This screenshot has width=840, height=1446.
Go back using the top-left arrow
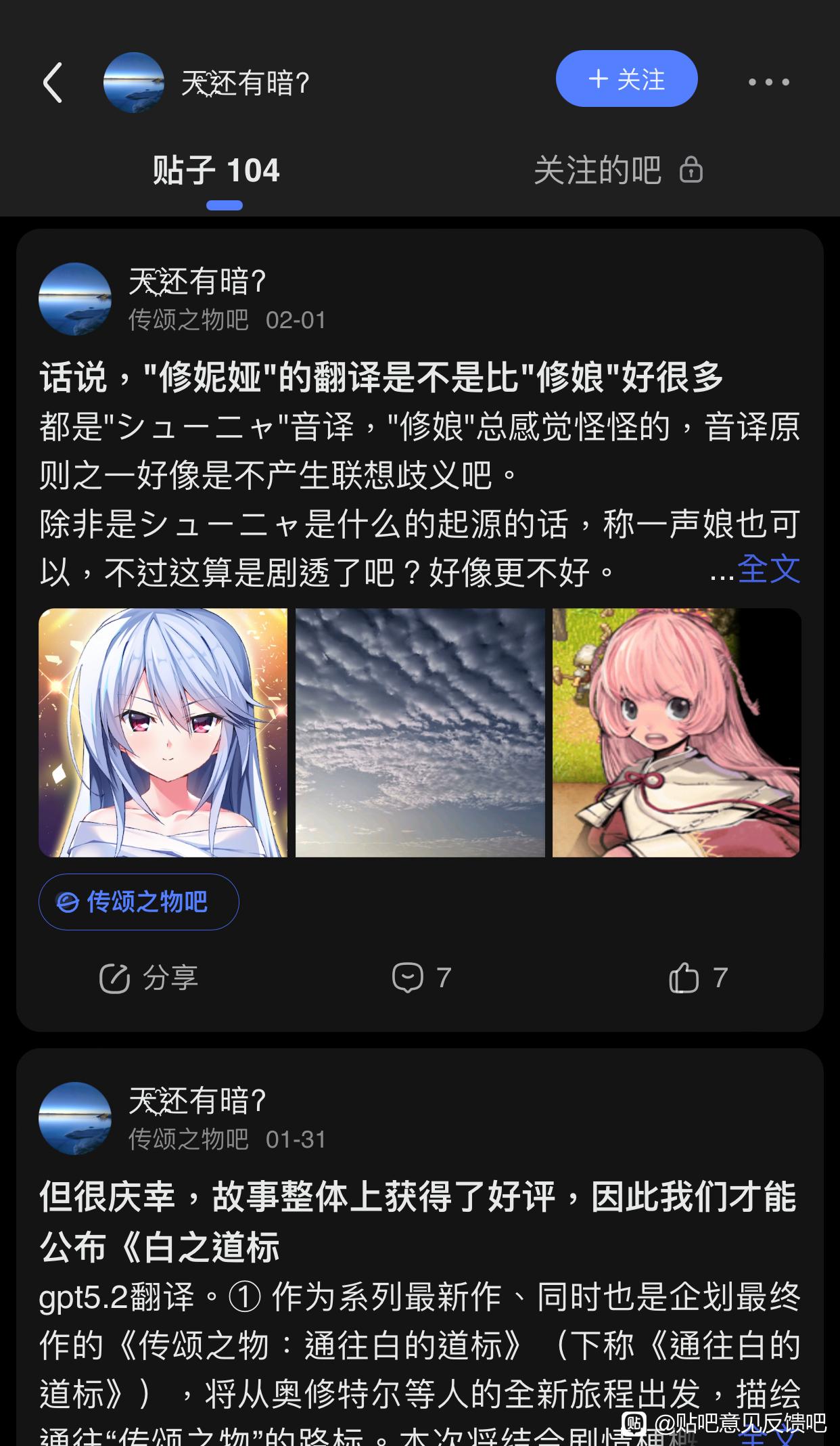[x=53, y=83]
